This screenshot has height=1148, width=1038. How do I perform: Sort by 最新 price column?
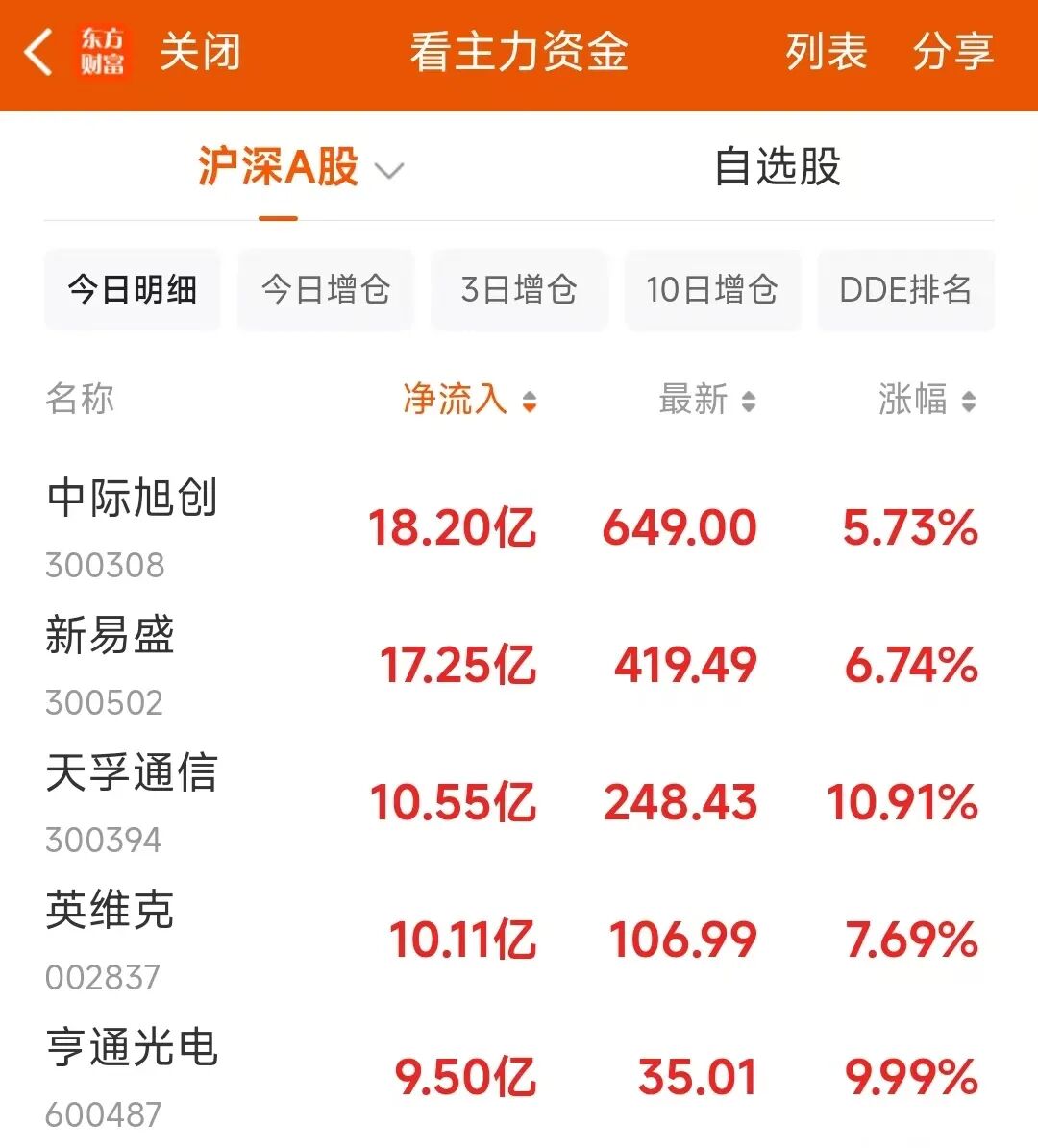(x=706, y=400)
